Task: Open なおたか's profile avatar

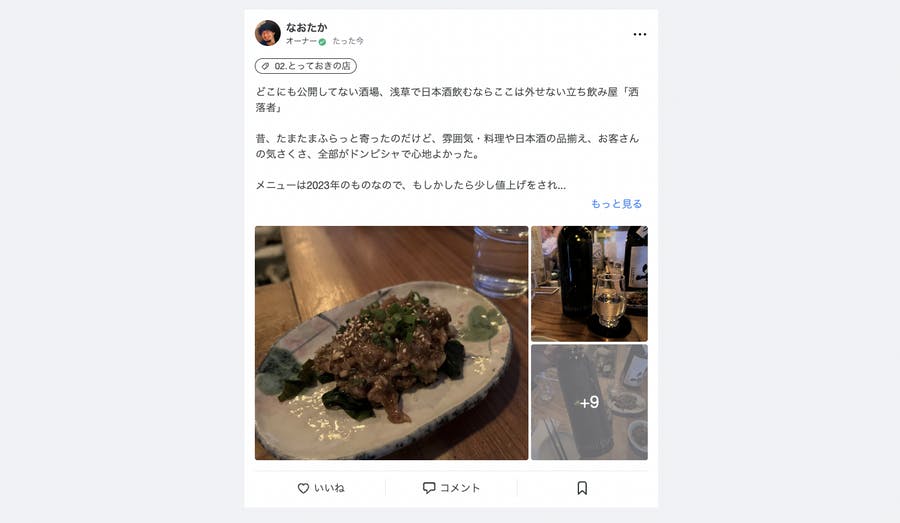Action: pos(268,33)
